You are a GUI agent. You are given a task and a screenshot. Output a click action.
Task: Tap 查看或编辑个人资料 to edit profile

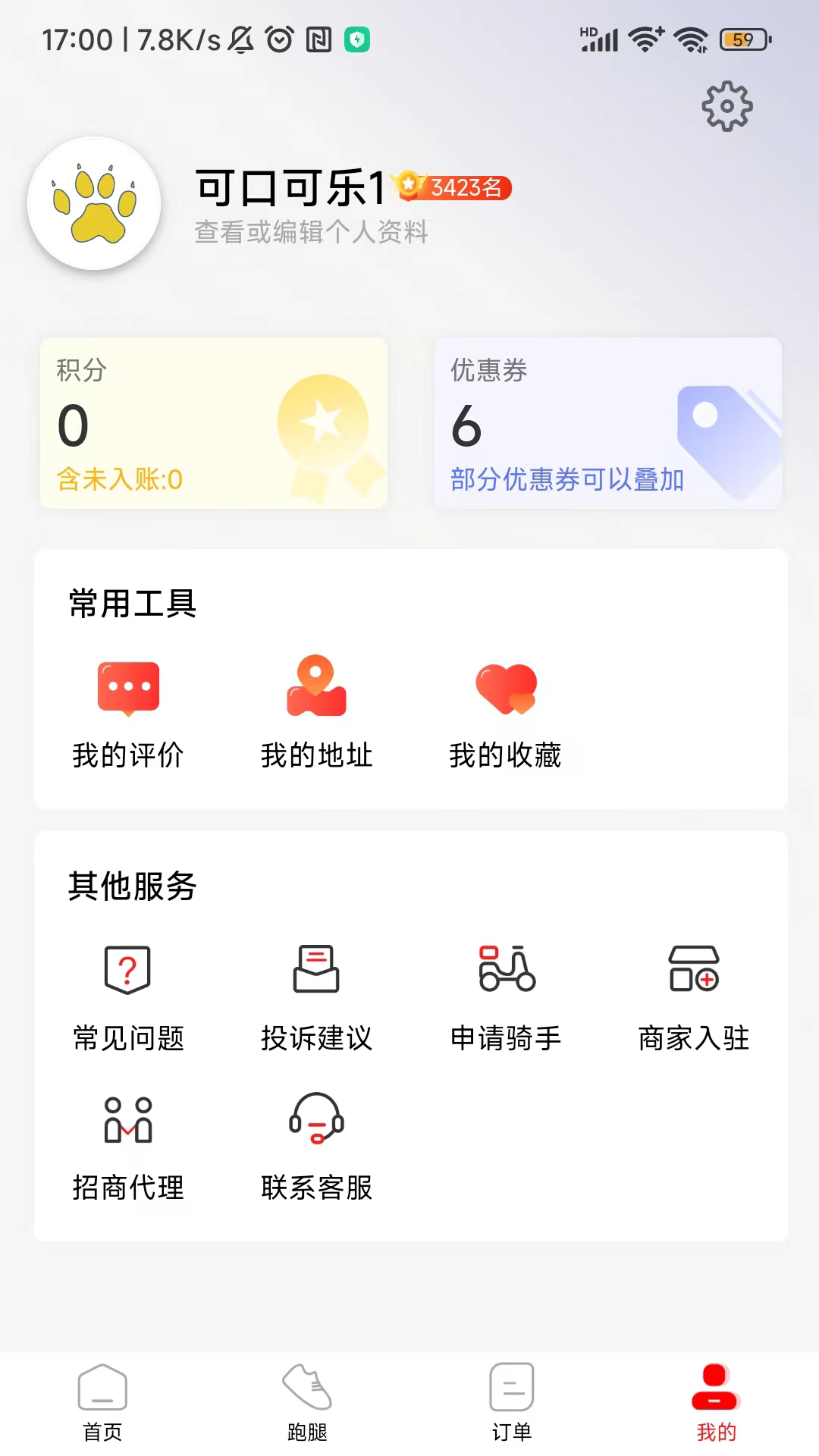pos(311,234)
